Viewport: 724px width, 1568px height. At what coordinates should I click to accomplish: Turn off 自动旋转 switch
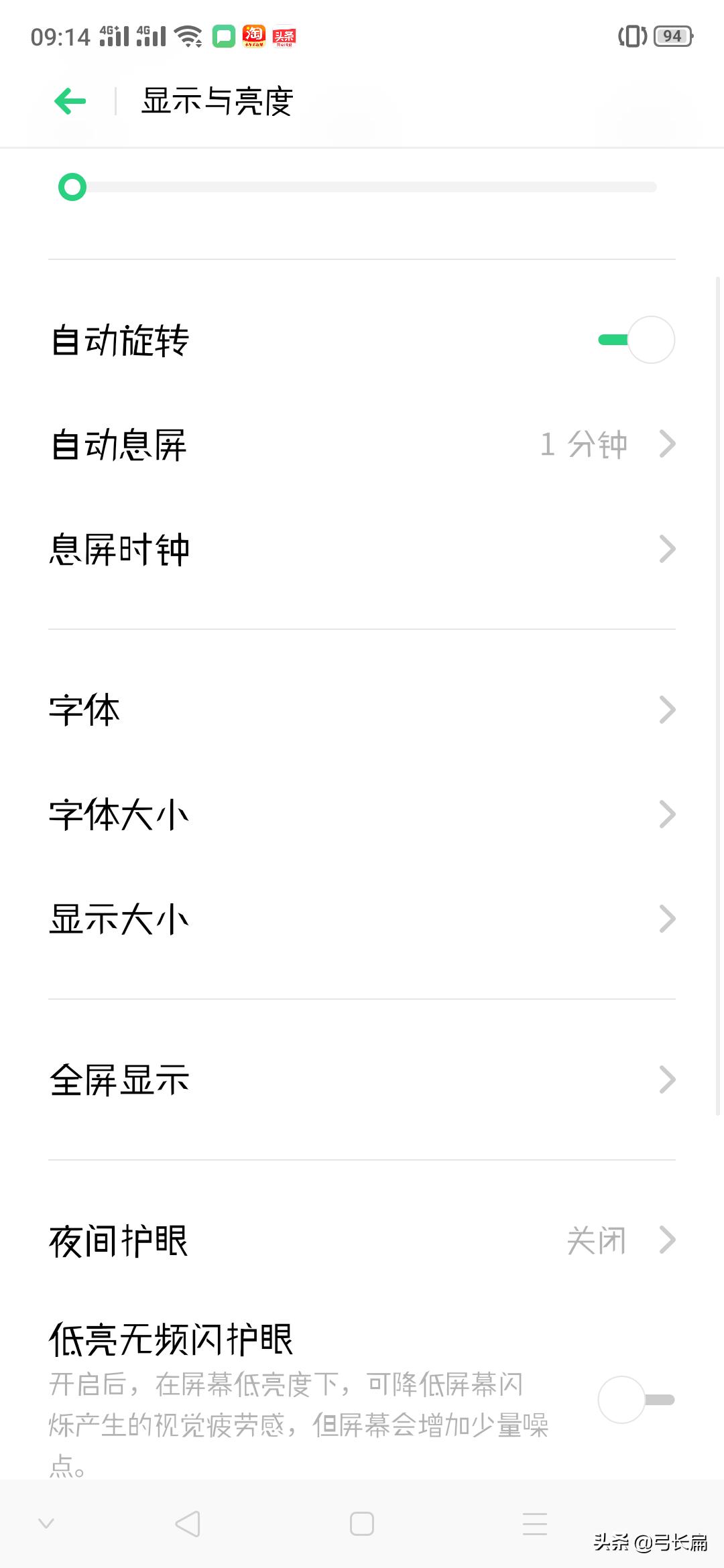(636, 340)
